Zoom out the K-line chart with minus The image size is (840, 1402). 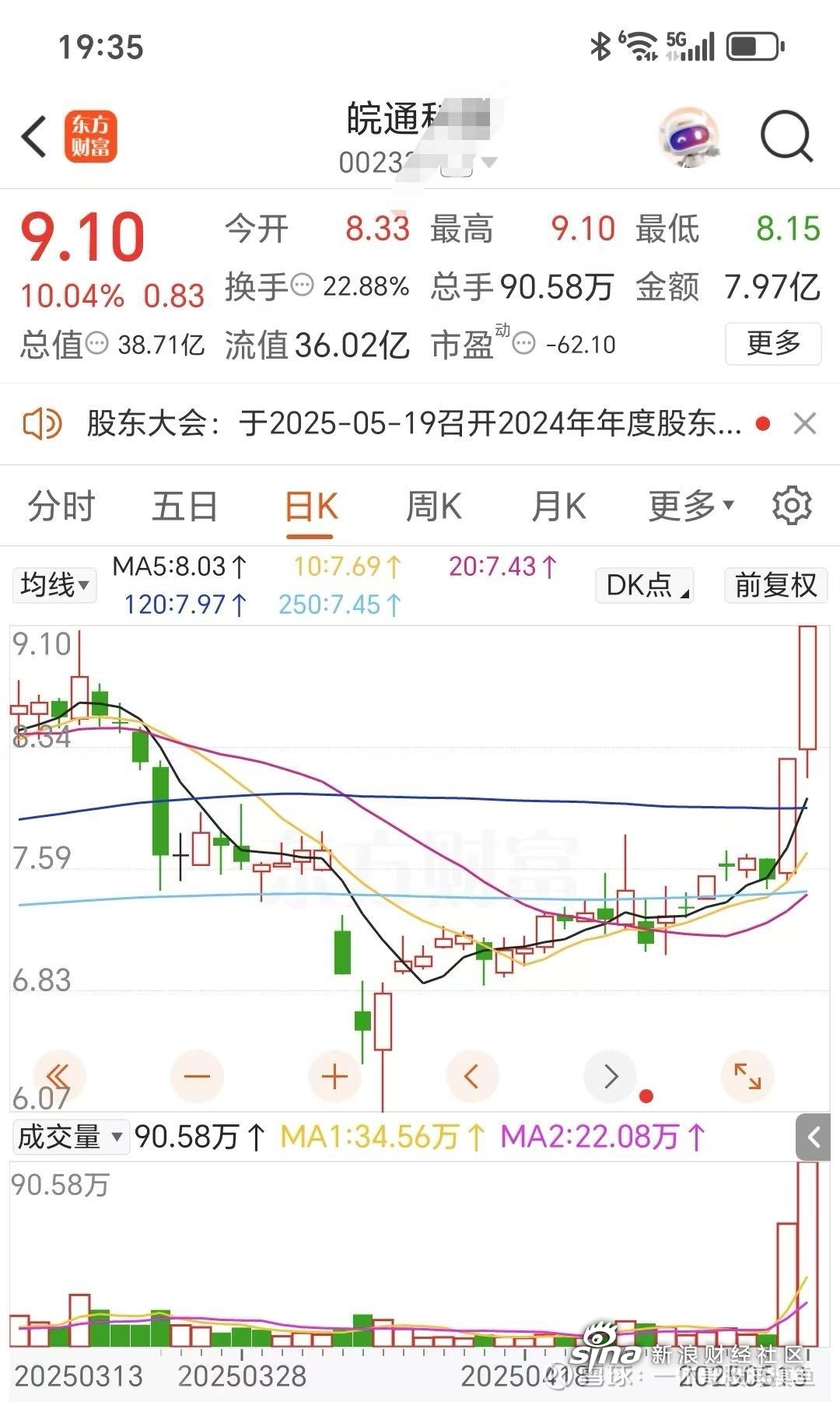click(x=197, y=1077)
